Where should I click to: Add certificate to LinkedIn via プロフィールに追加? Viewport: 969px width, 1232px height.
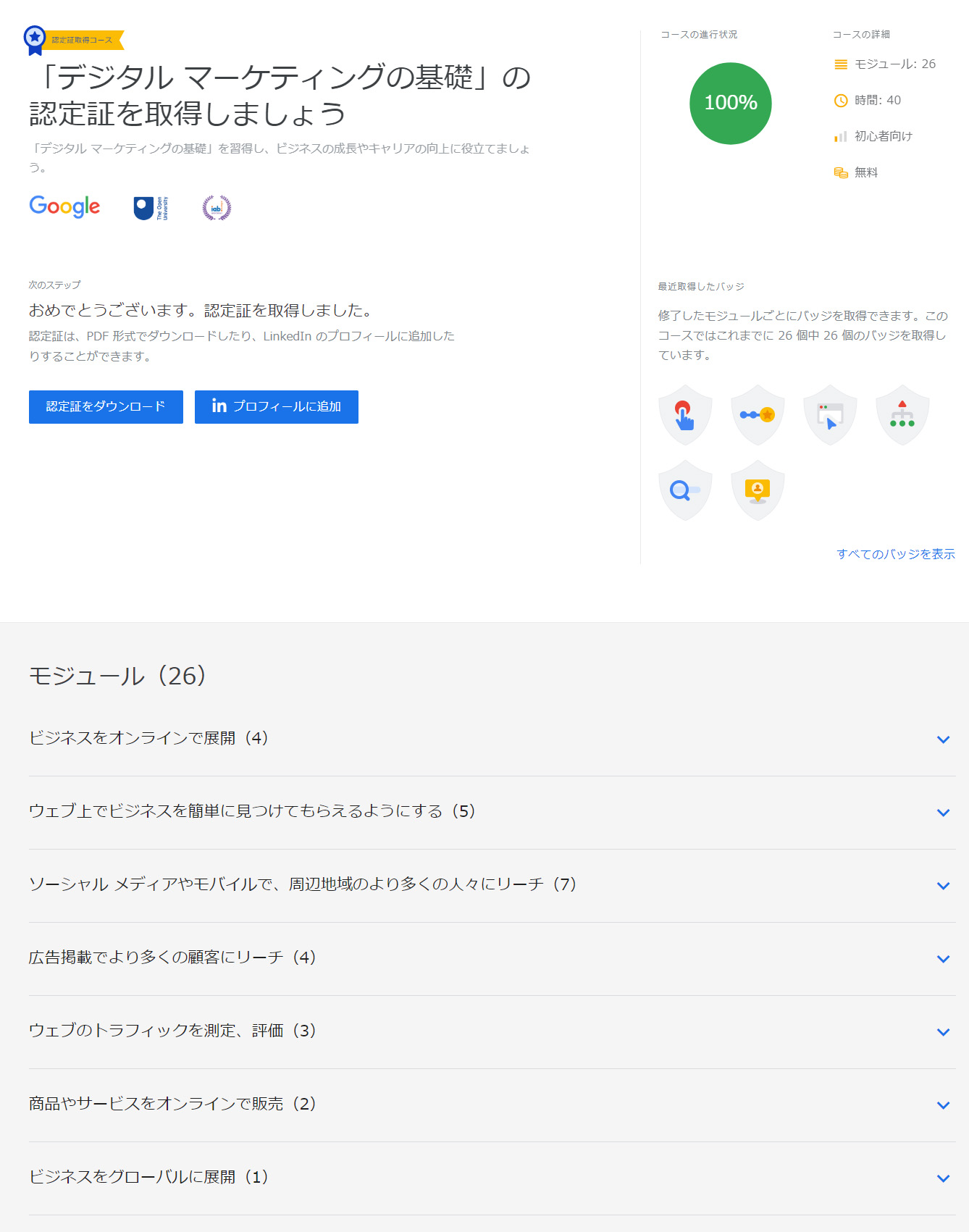pos(276,407)
